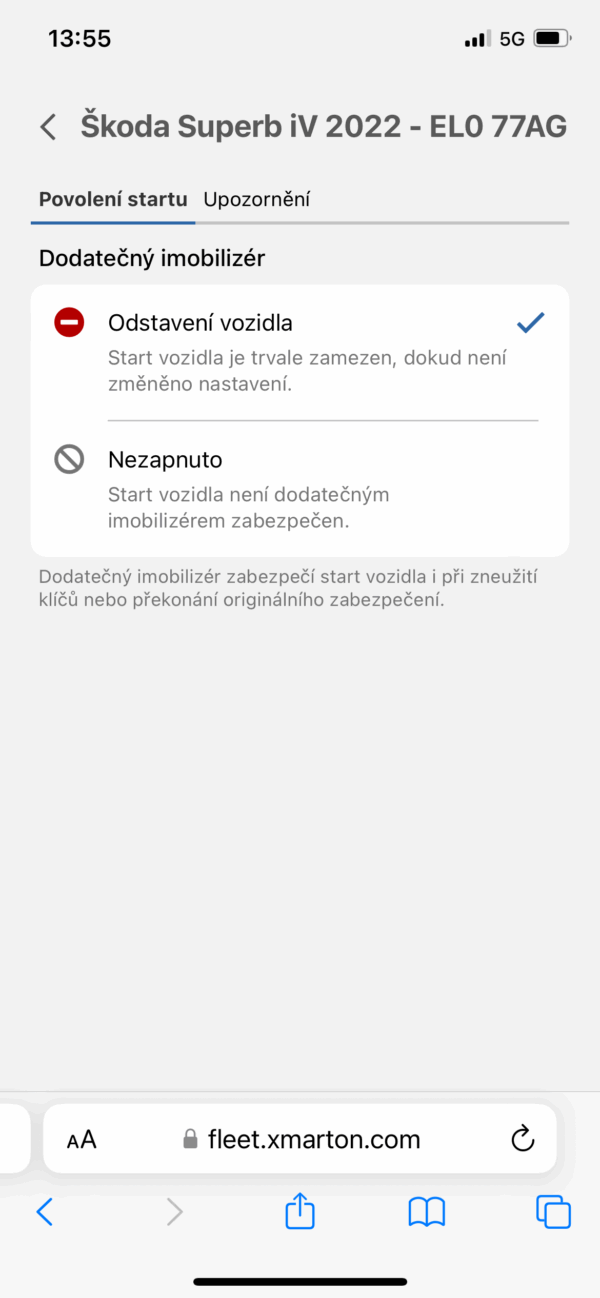The width and height of the screenshot is (600, 1298).
Task: Navigate back in Safari browser history
Action: click(x=45, y=1212)
